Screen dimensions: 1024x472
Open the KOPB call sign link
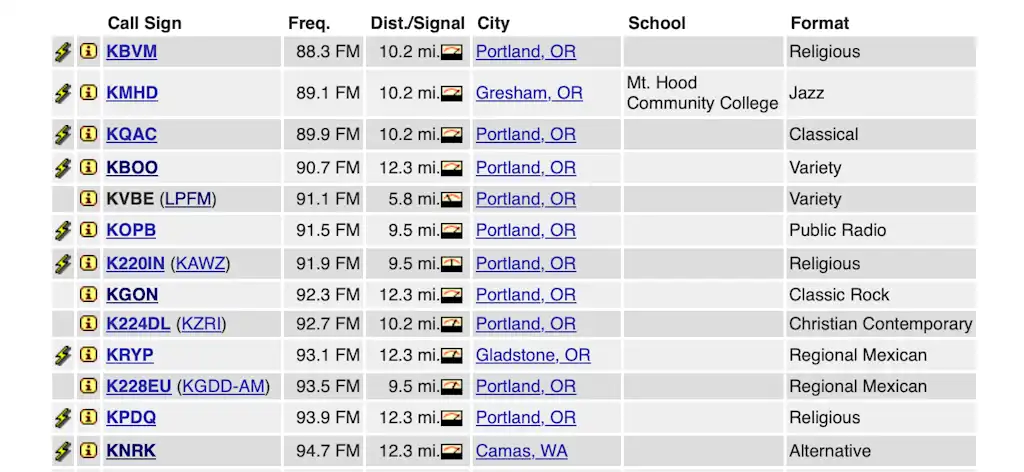tap(131, 230)
